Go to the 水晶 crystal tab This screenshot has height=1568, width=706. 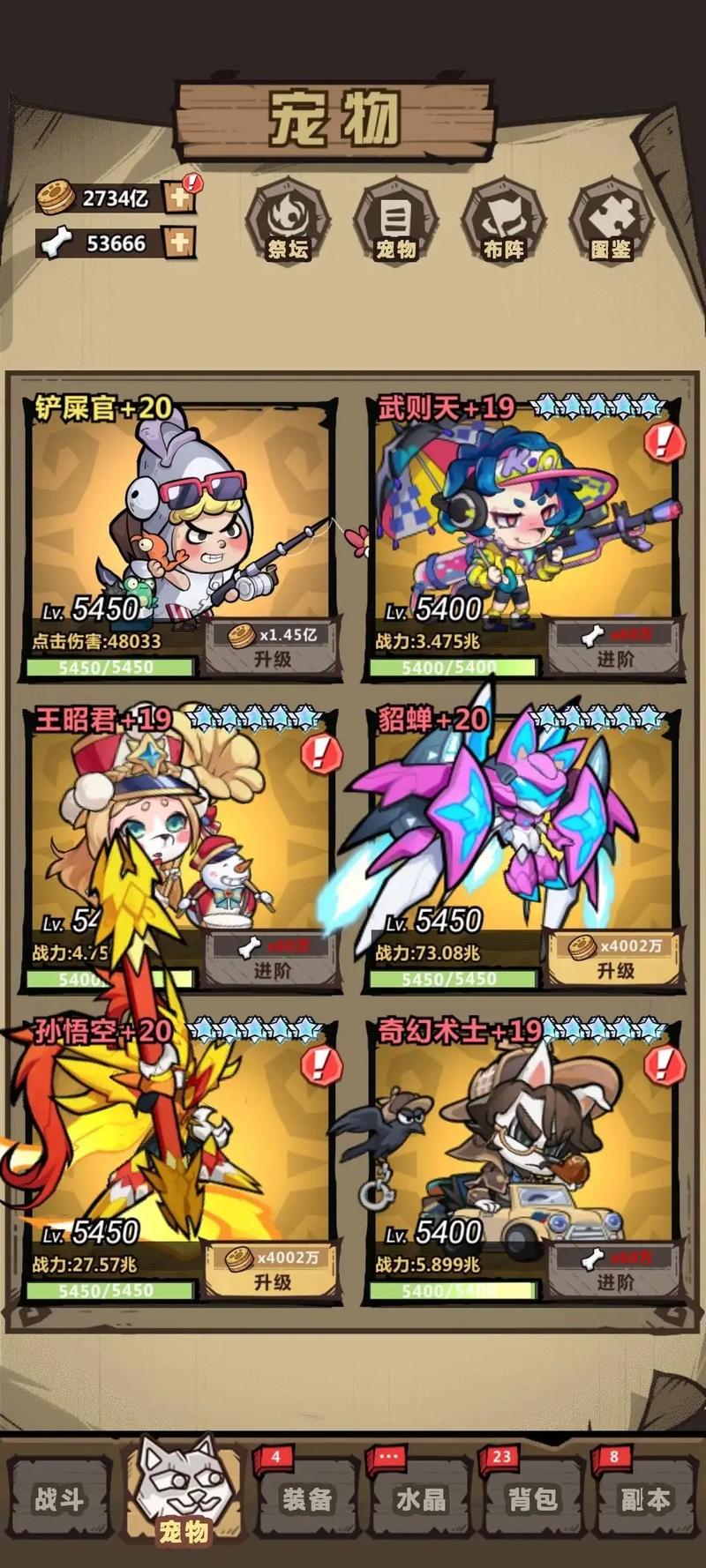tap(421, 1499)
